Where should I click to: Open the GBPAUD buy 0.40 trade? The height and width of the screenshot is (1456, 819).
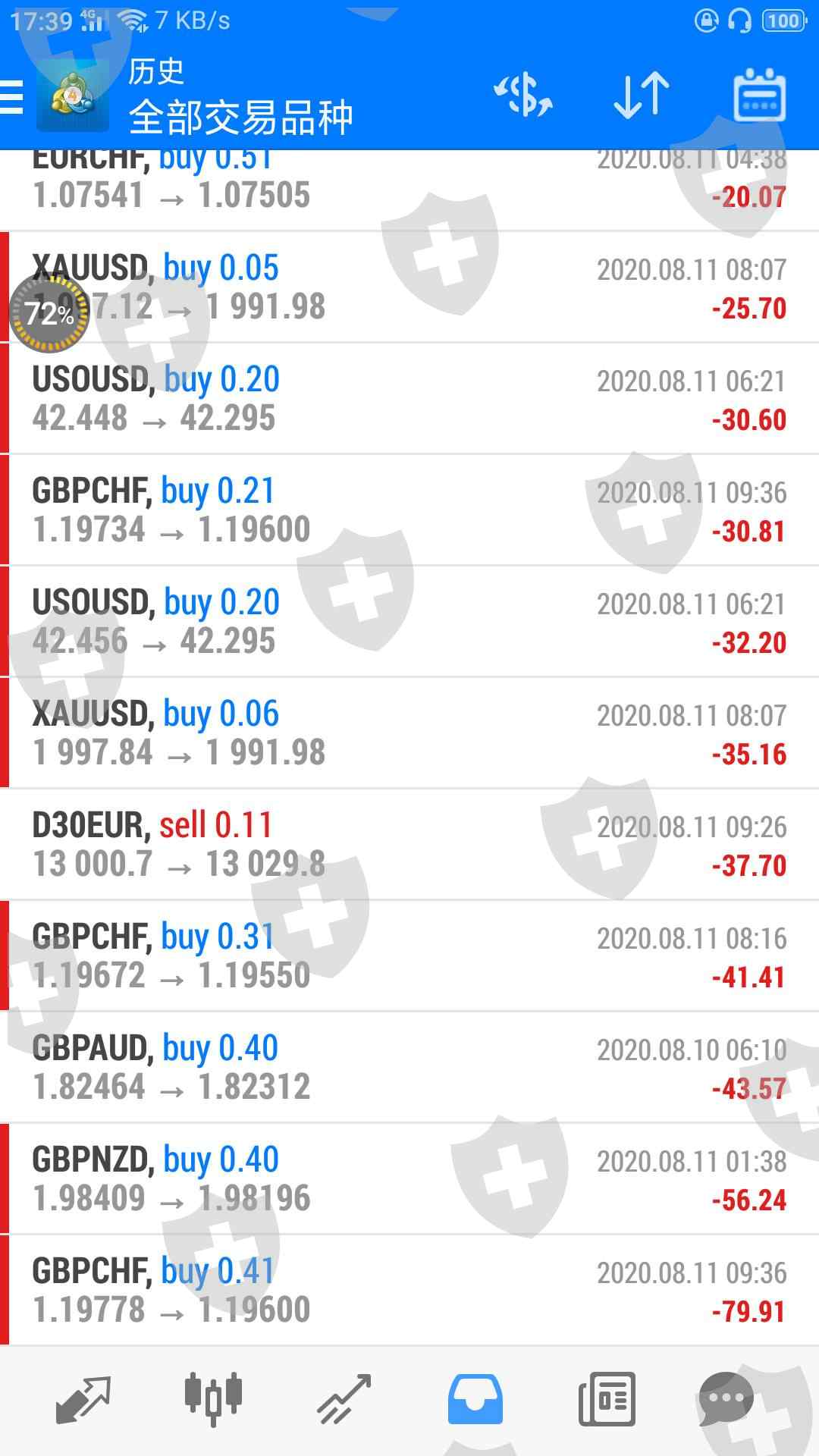pos(409,1068)
